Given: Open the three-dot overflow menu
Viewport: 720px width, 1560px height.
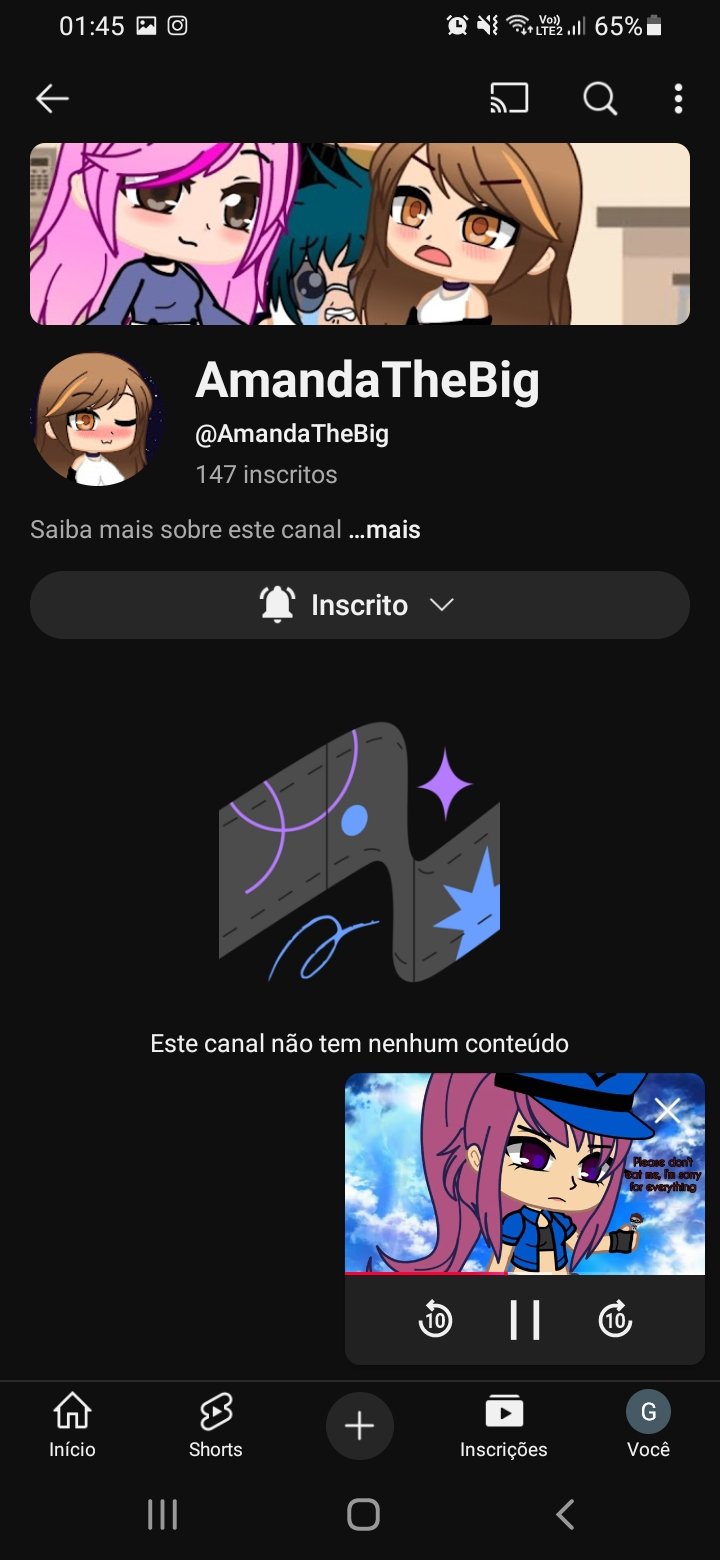Looking at the screenshot, I should pyautogui.click(x=678, y=98).
